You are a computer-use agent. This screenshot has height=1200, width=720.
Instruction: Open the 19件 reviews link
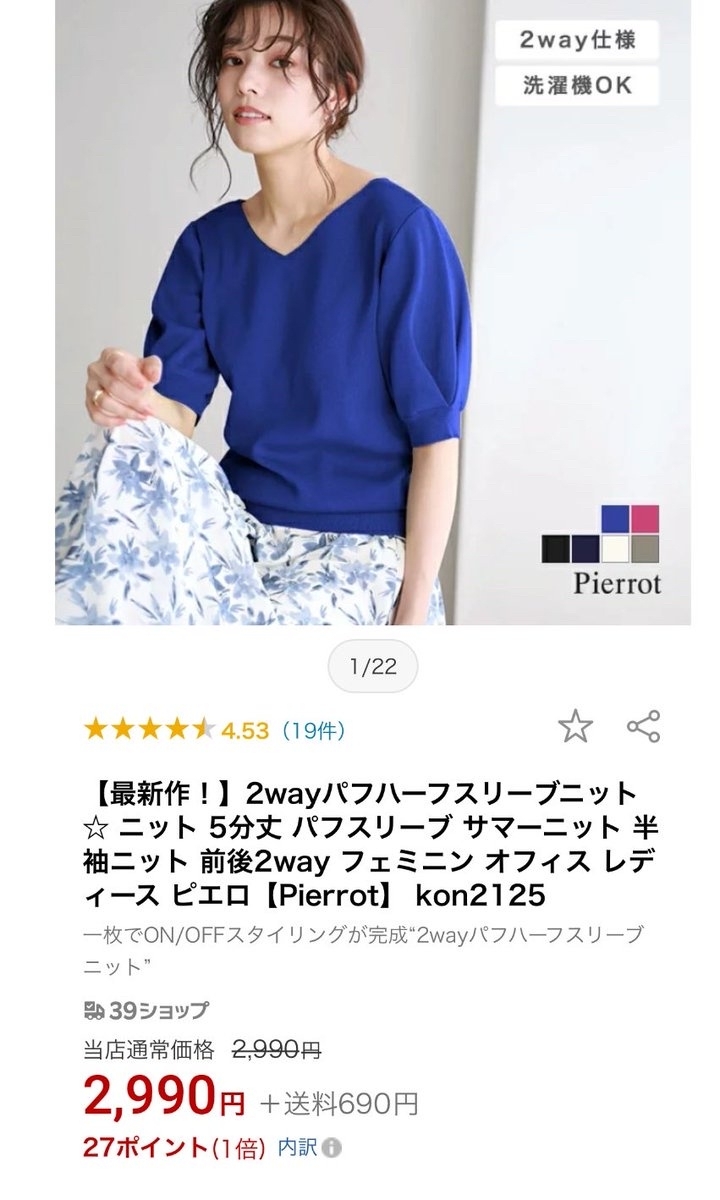coord(312,731)
